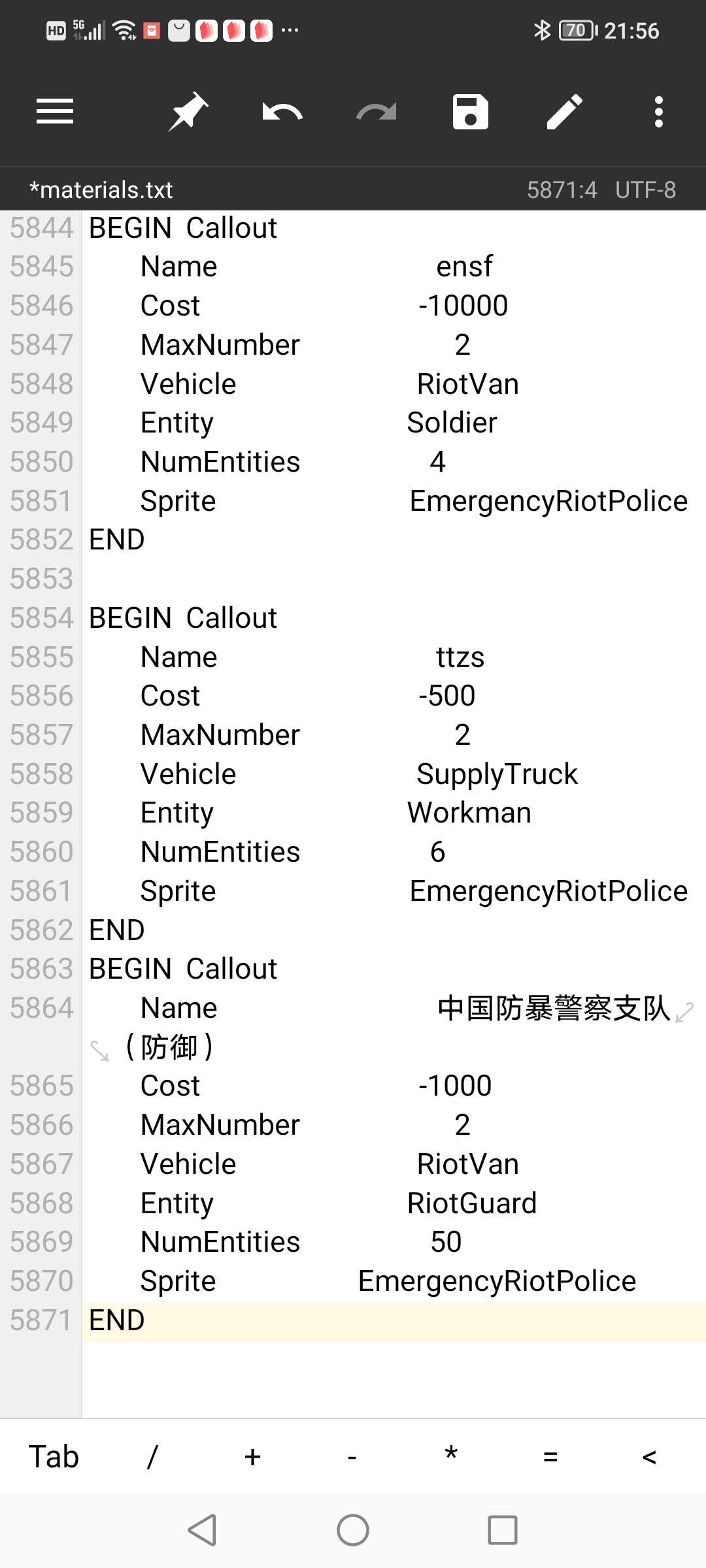Image resolution: width=706 pixels, height=1568 pixels.
Task: Go to the home screen
Action: pyautogui.click(x=353, y=1530)
